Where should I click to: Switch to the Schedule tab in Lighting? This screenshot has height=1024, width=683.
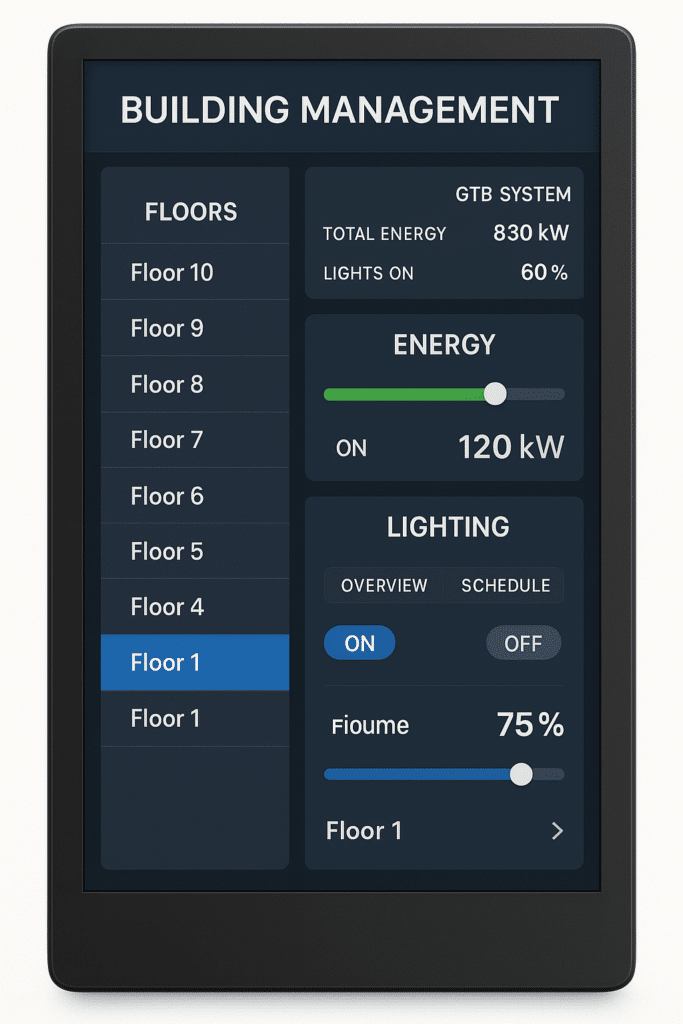point(505,586)
